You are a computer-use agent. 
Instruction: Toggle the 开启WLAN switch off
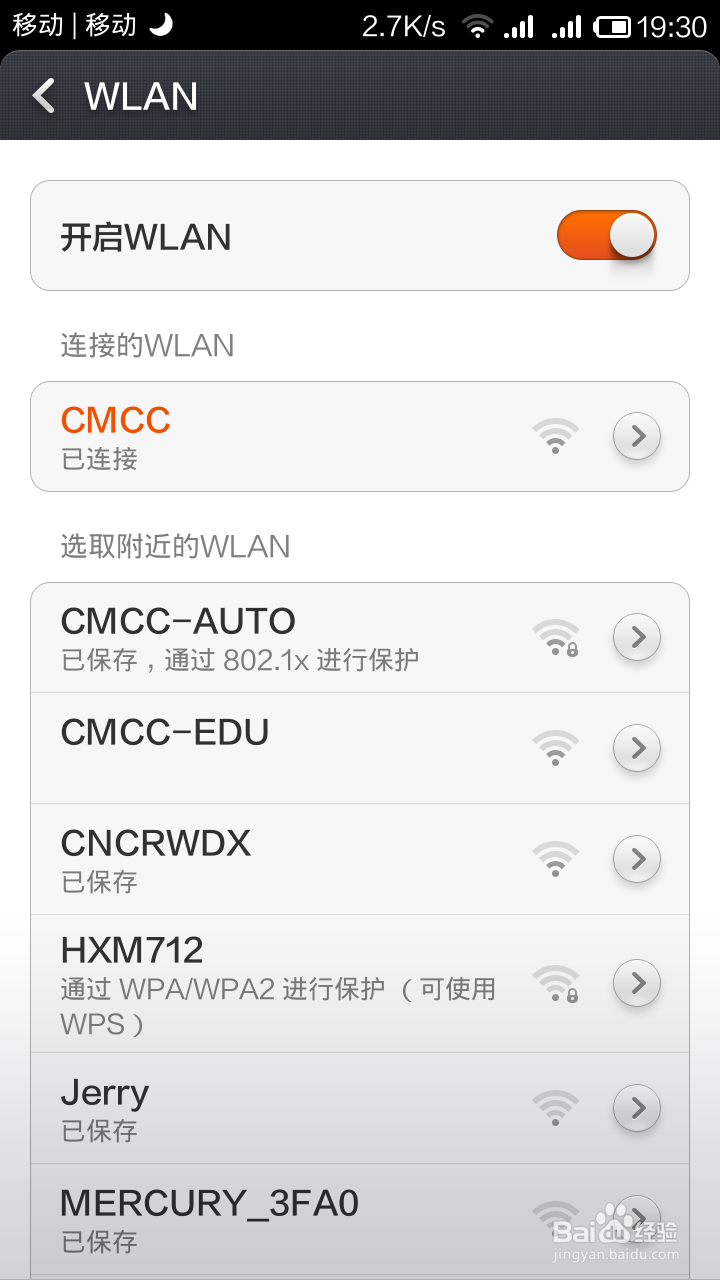pos(606,235)
